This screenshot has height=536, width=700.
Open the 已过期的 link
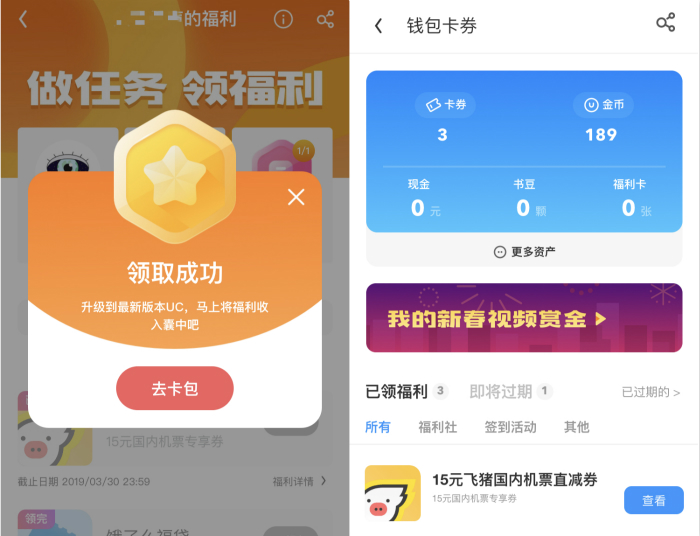point(650,392)
